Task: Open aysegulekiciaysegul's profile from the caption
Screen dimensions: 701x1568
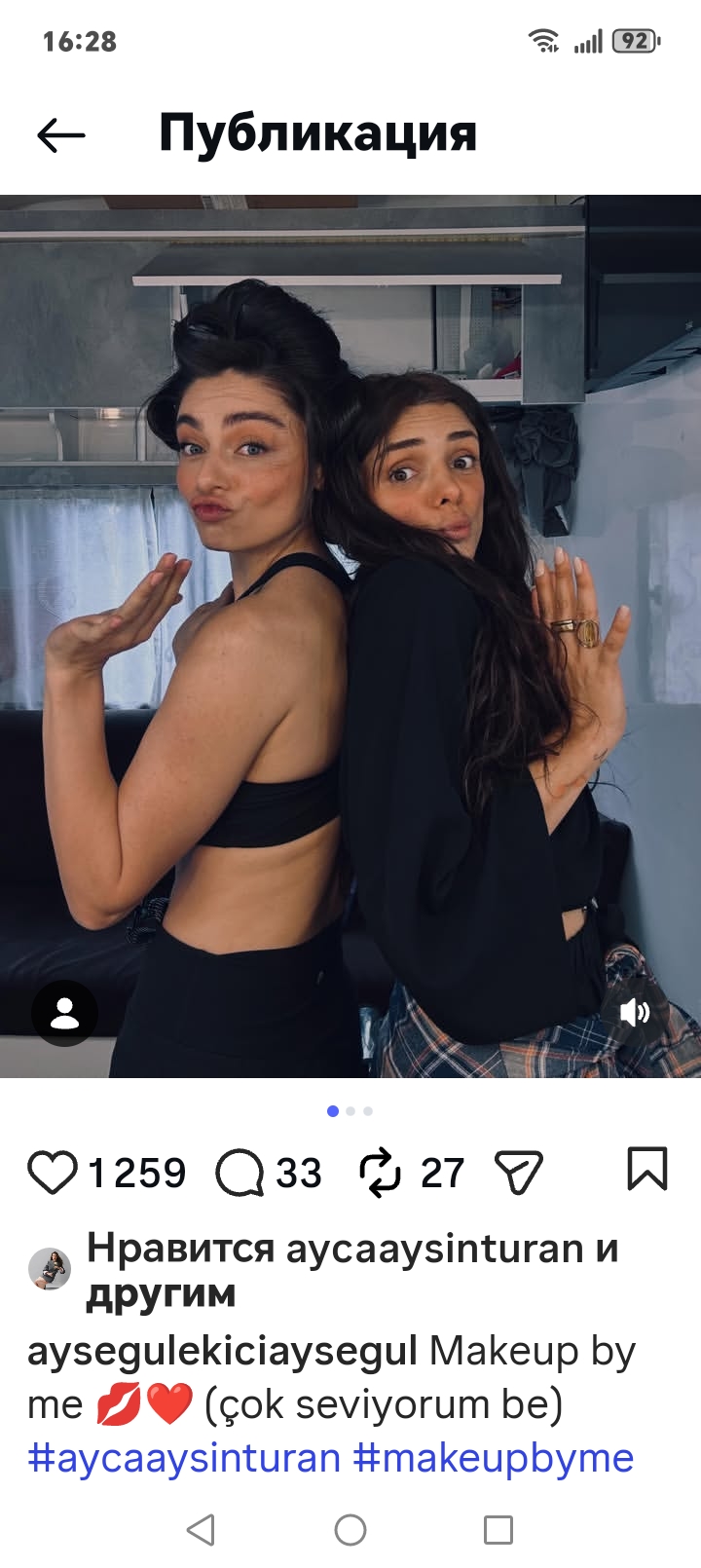Action: point(222,1351)
